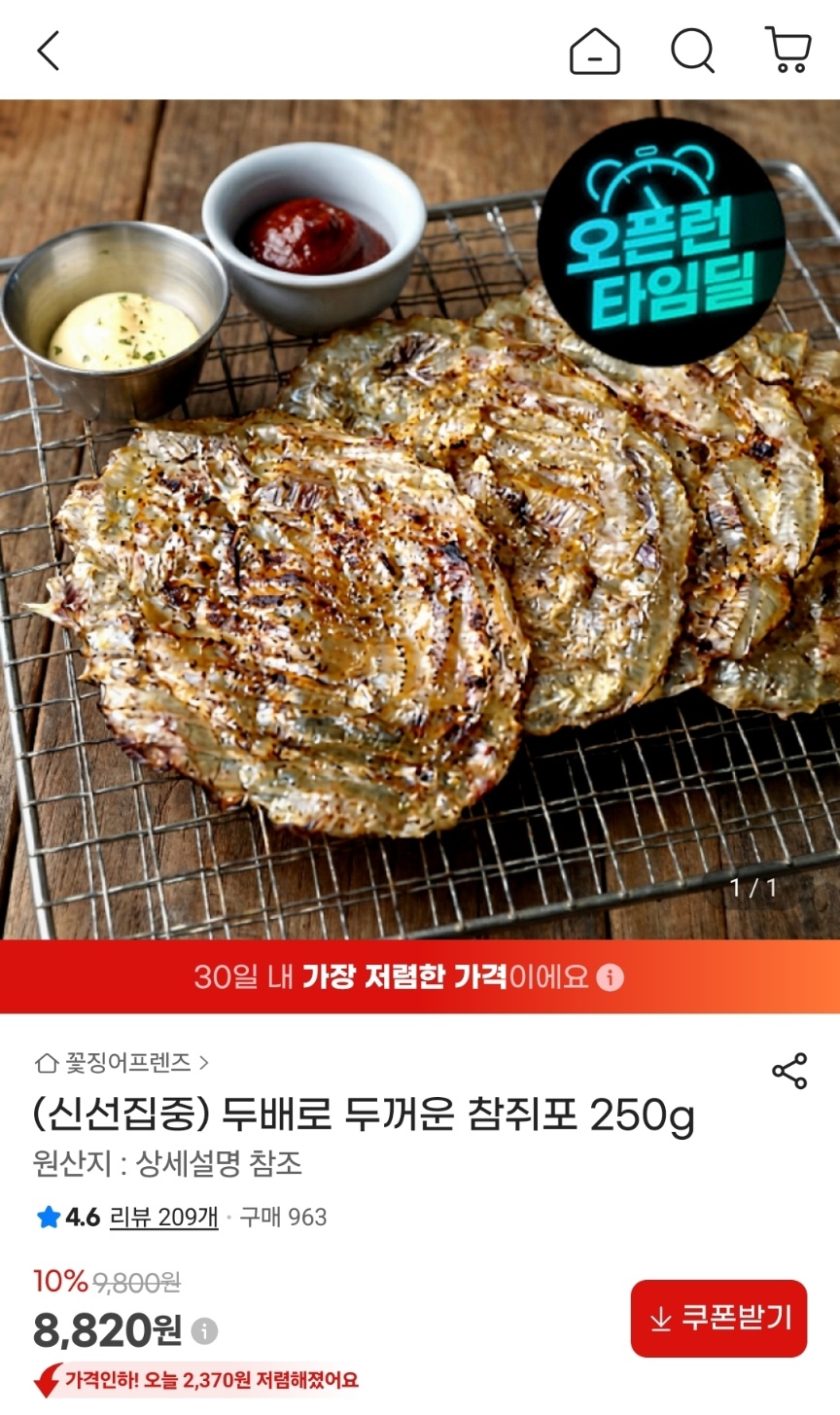Open the 리뷰 209개 reviews link
840x1415 pixels.
(x=163, y=1217)
